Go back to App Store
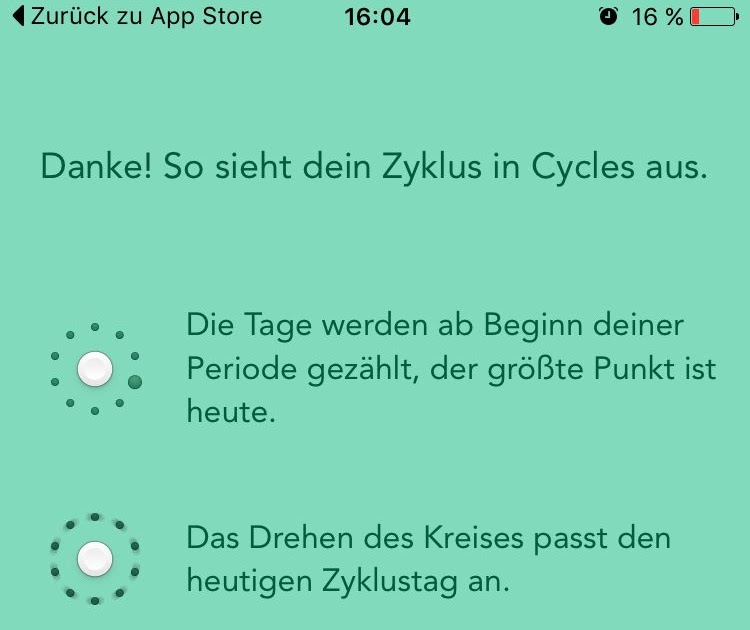Viewport: 750px width, 630px height. point(137,17)
